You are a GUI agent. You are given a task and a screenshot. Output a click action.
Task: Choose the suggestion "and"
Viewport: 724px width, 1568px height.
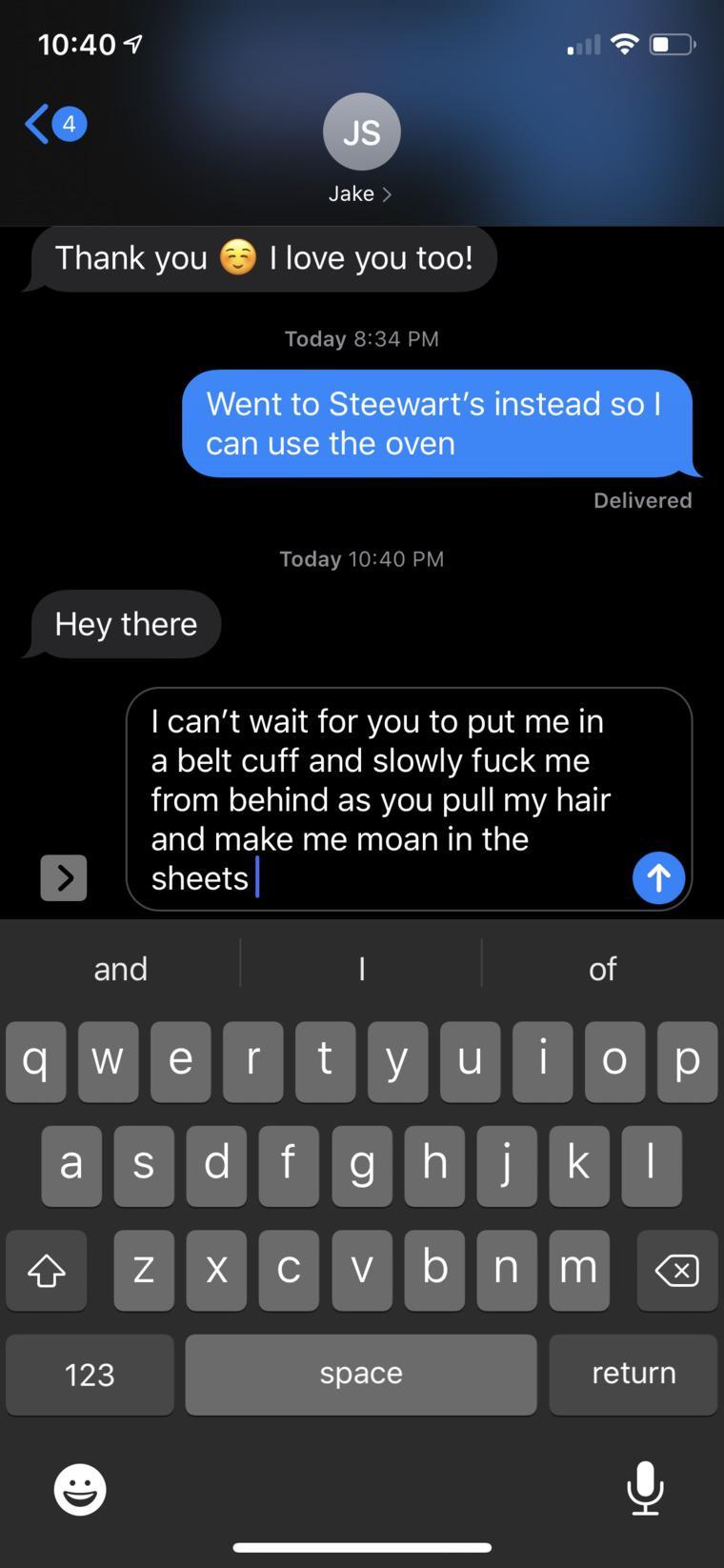(121, 969)
